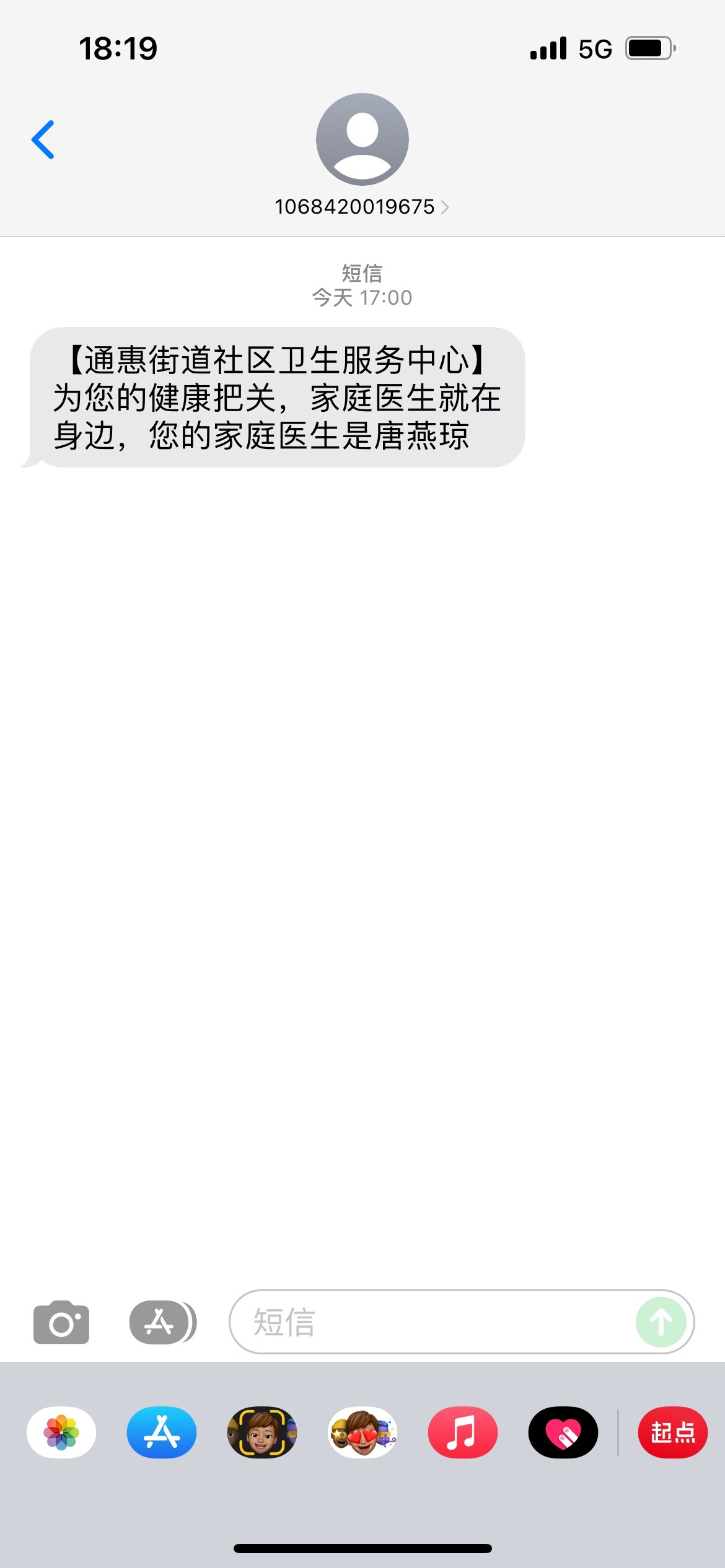
Task: Open Digital Touch heart app
Action: tap(563, 1432)
